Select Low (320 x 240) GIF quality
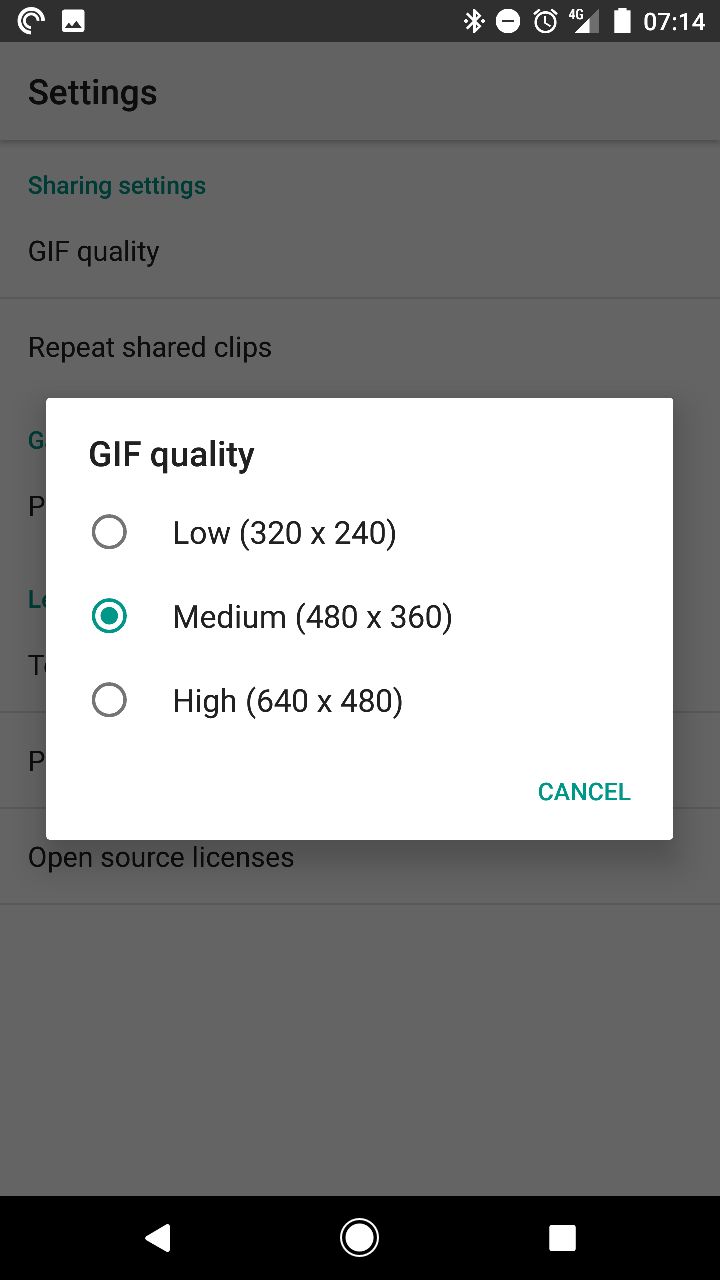 click(359, 533)
